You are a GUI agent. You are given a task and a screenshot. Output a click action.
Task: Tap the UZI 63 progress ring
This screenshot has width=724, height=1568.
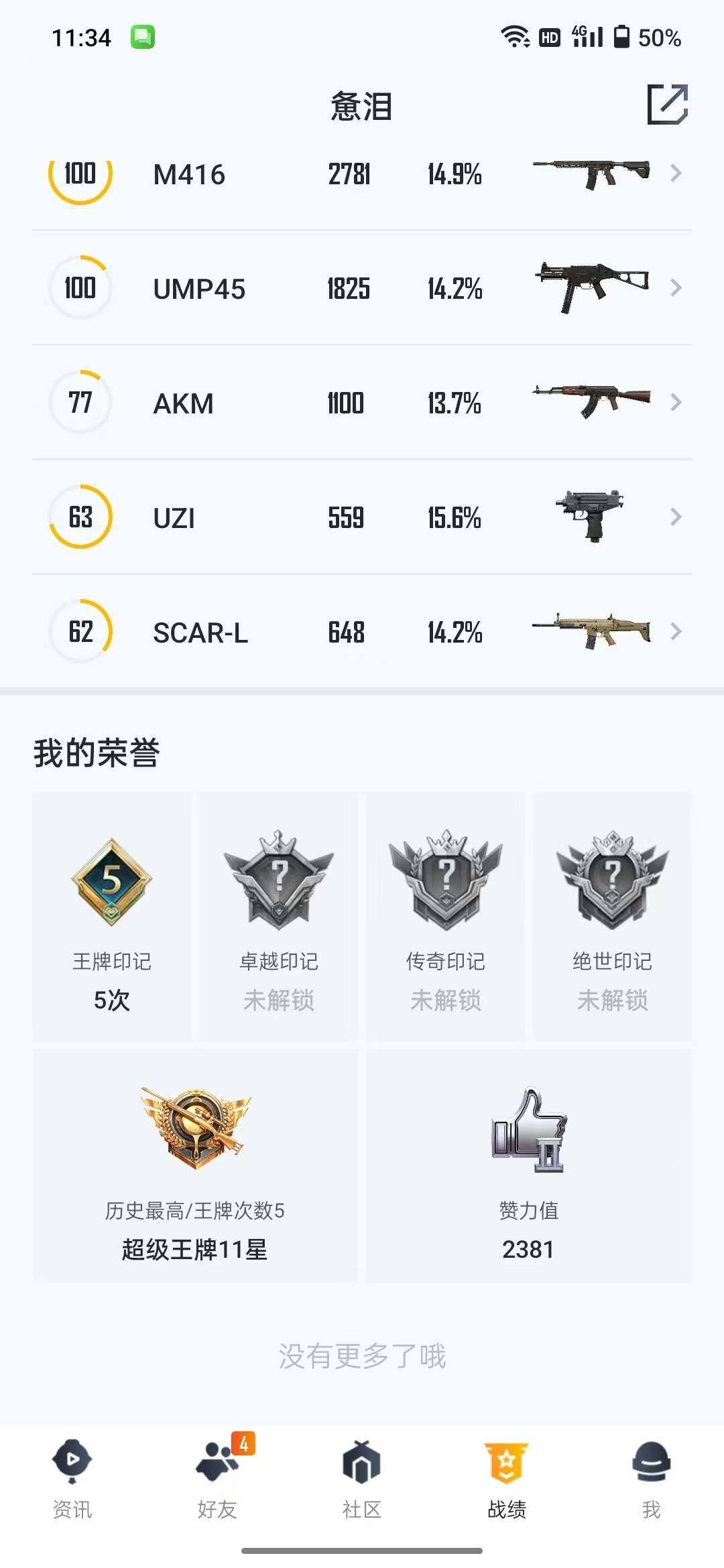coord(80,517)
